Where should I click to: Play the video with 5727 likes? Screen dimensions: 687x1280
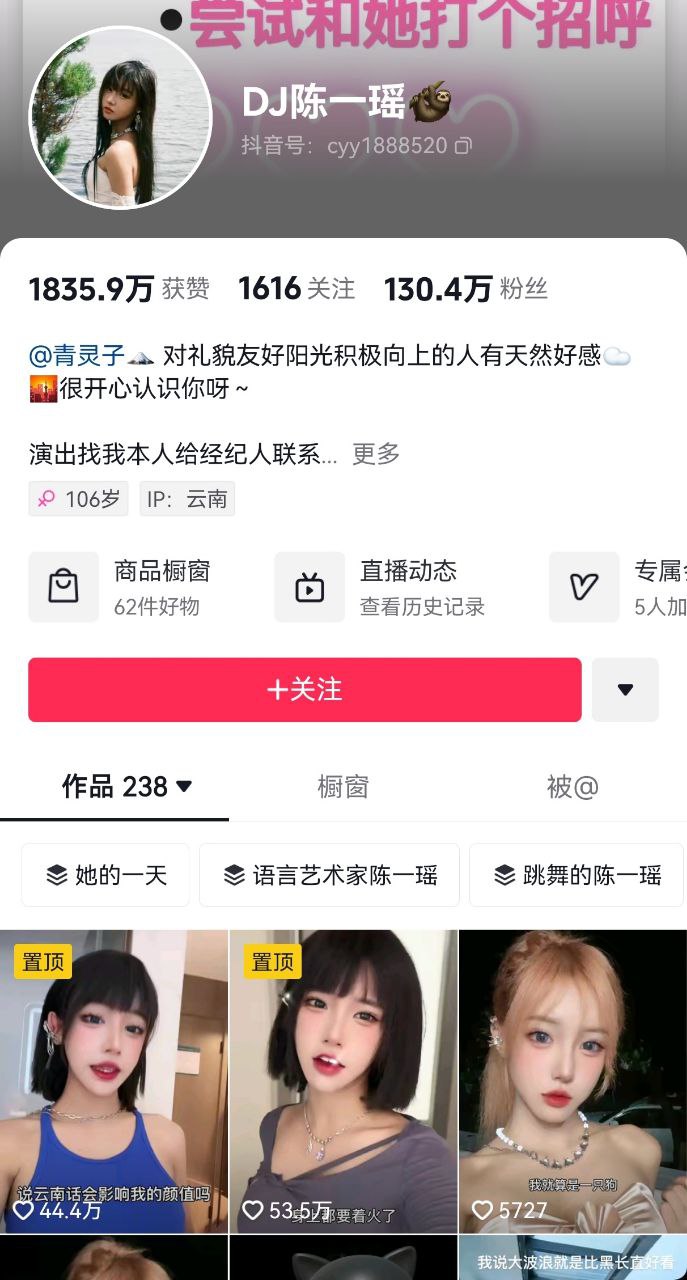[x=572, y=1080]
